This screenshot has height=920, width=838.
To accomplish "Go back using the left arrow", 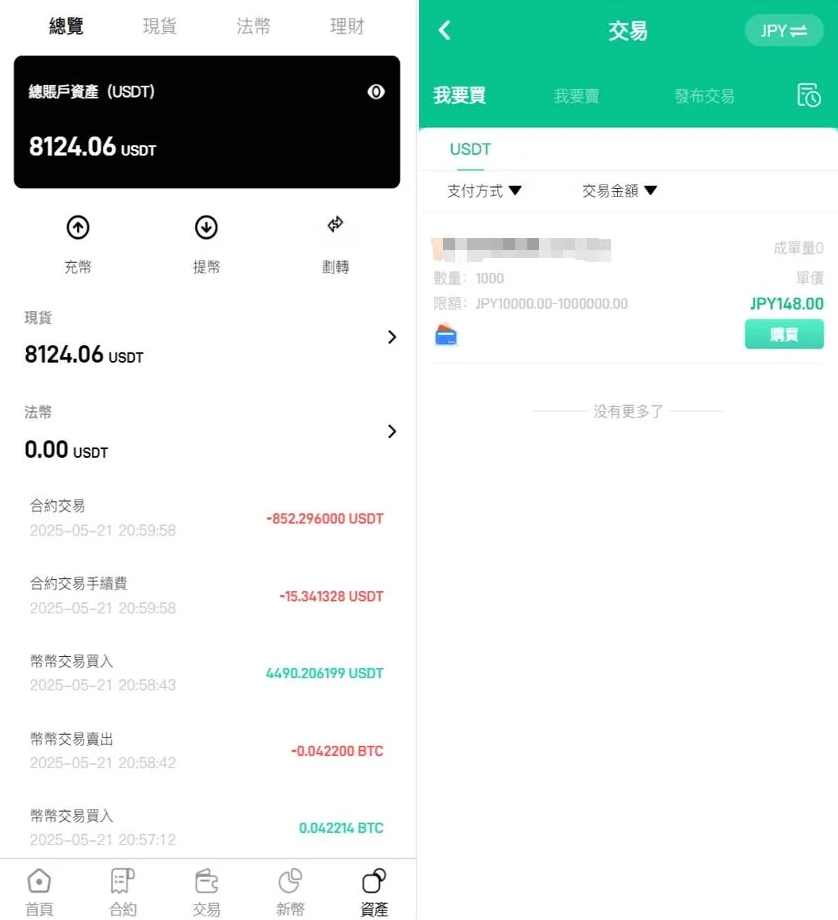I will [x=444, y=31].
